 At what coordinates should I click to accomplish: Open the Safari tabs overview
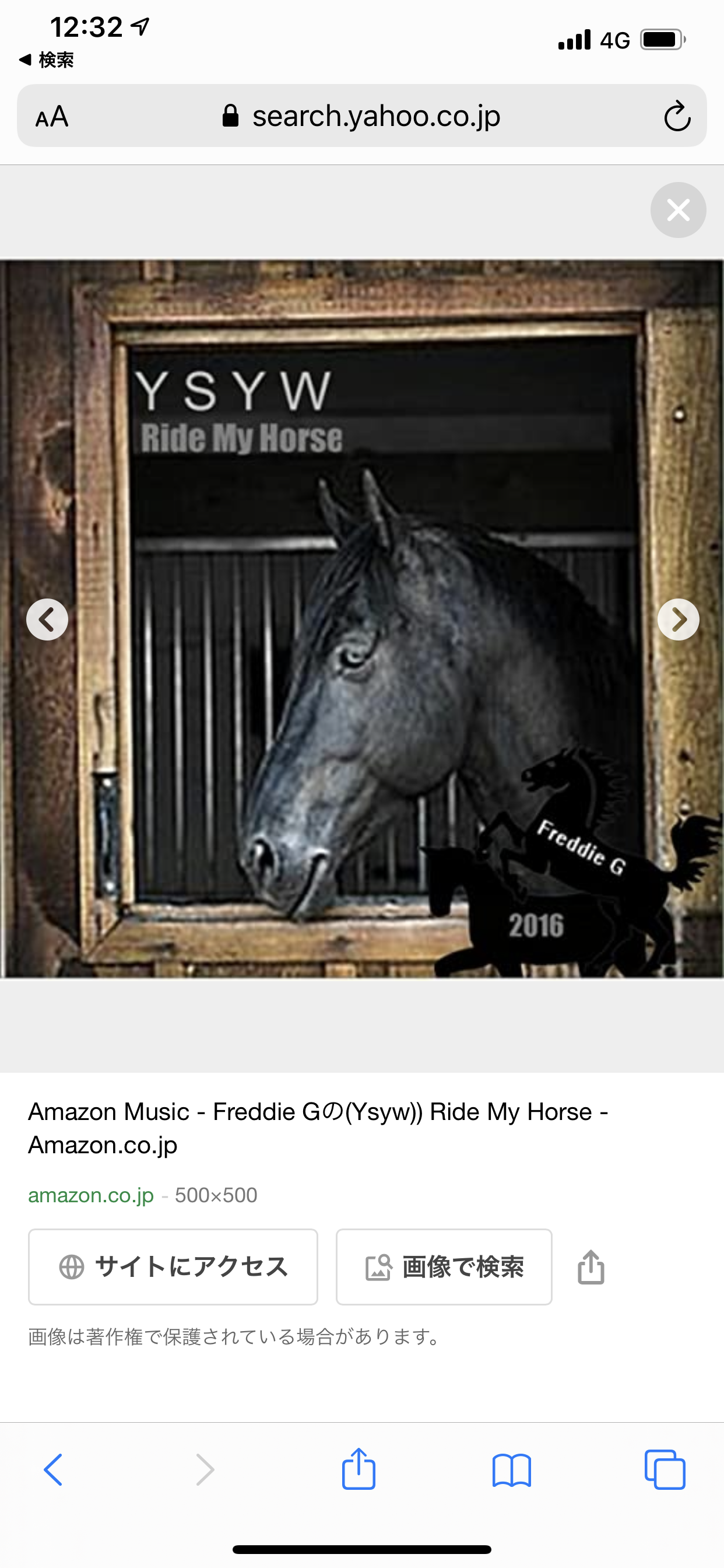pos(665,1469)
